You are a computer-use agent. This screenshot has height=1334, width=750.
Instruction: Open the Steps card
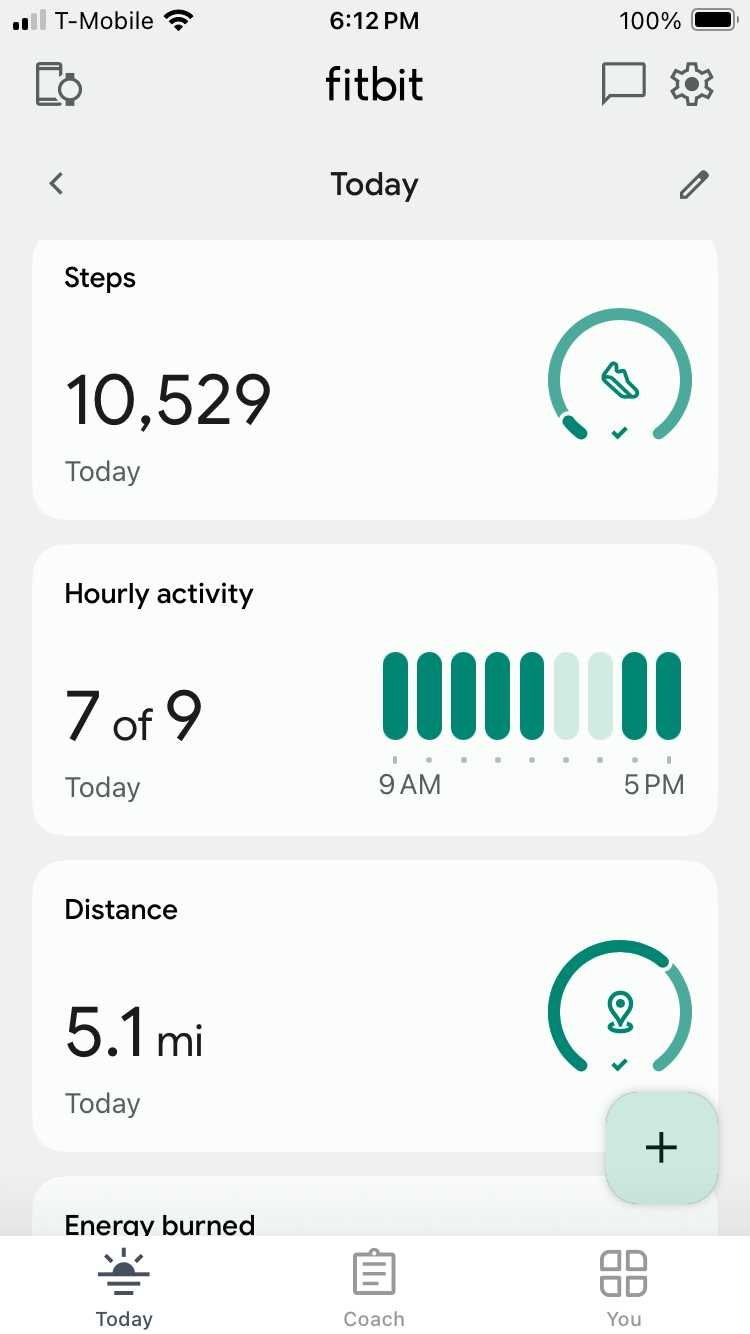375,380
